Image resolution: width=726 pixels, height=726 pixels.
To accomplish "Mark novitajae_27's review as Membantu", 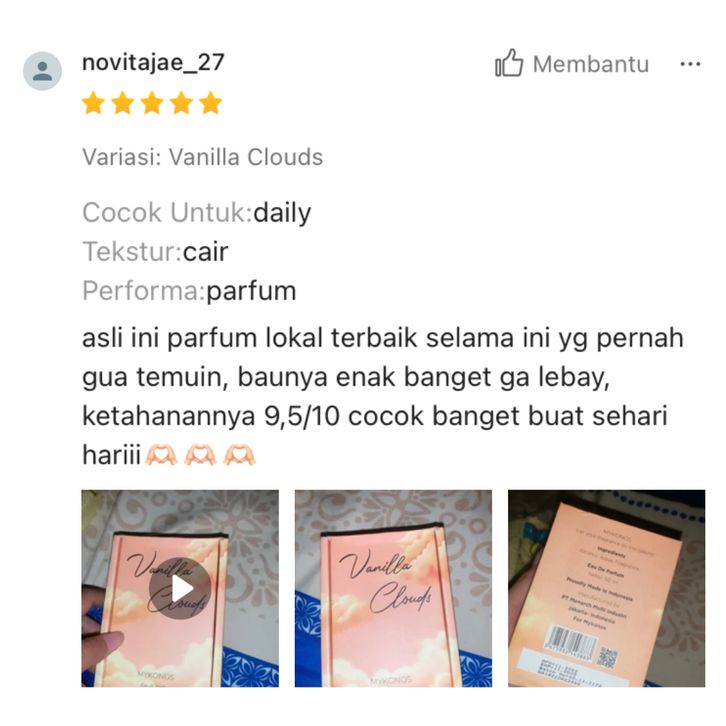I will [x=571, y=65].
